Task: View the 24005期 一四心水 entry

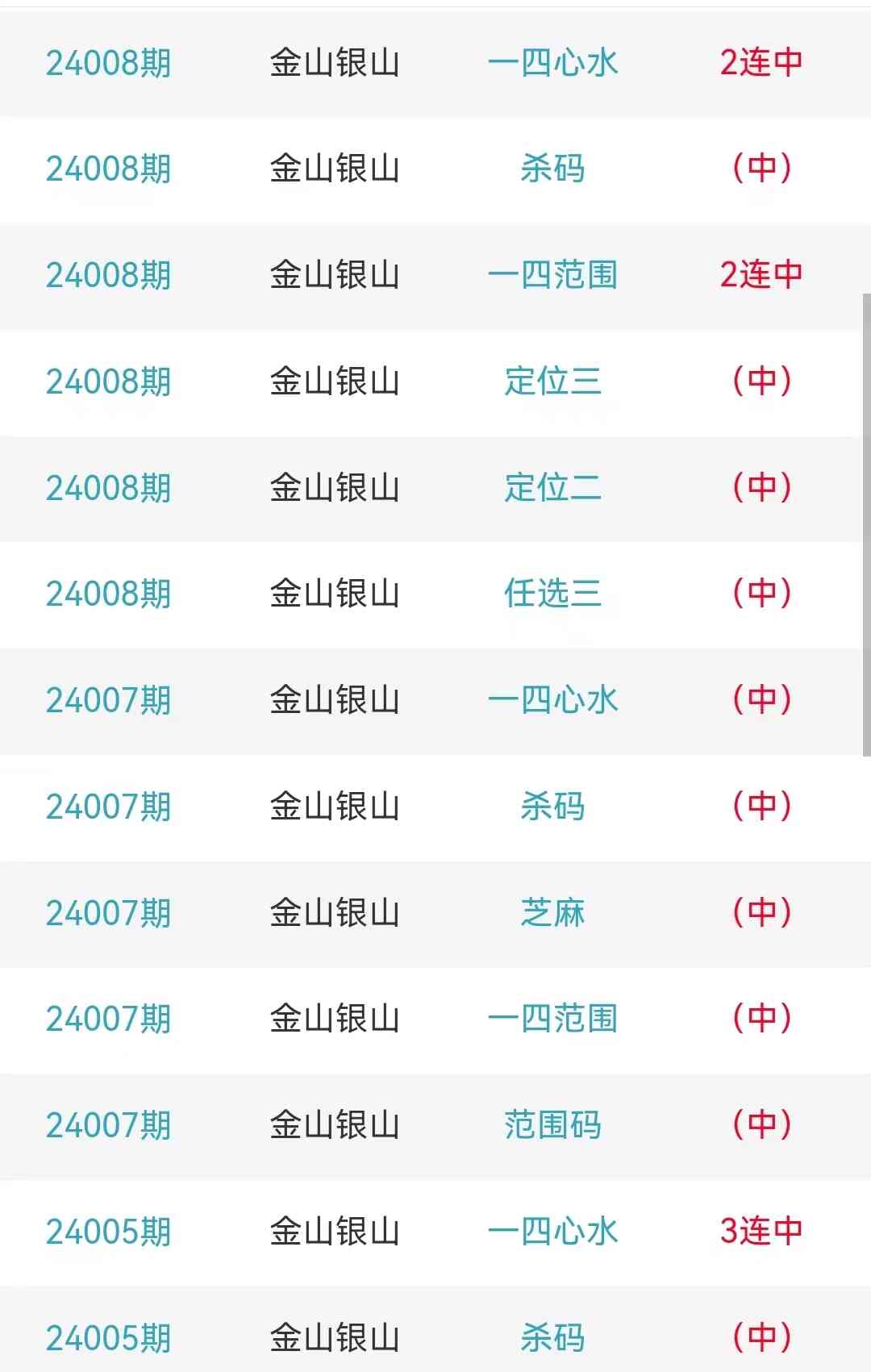Action: pyautogui.click(x=552, y=1232)
